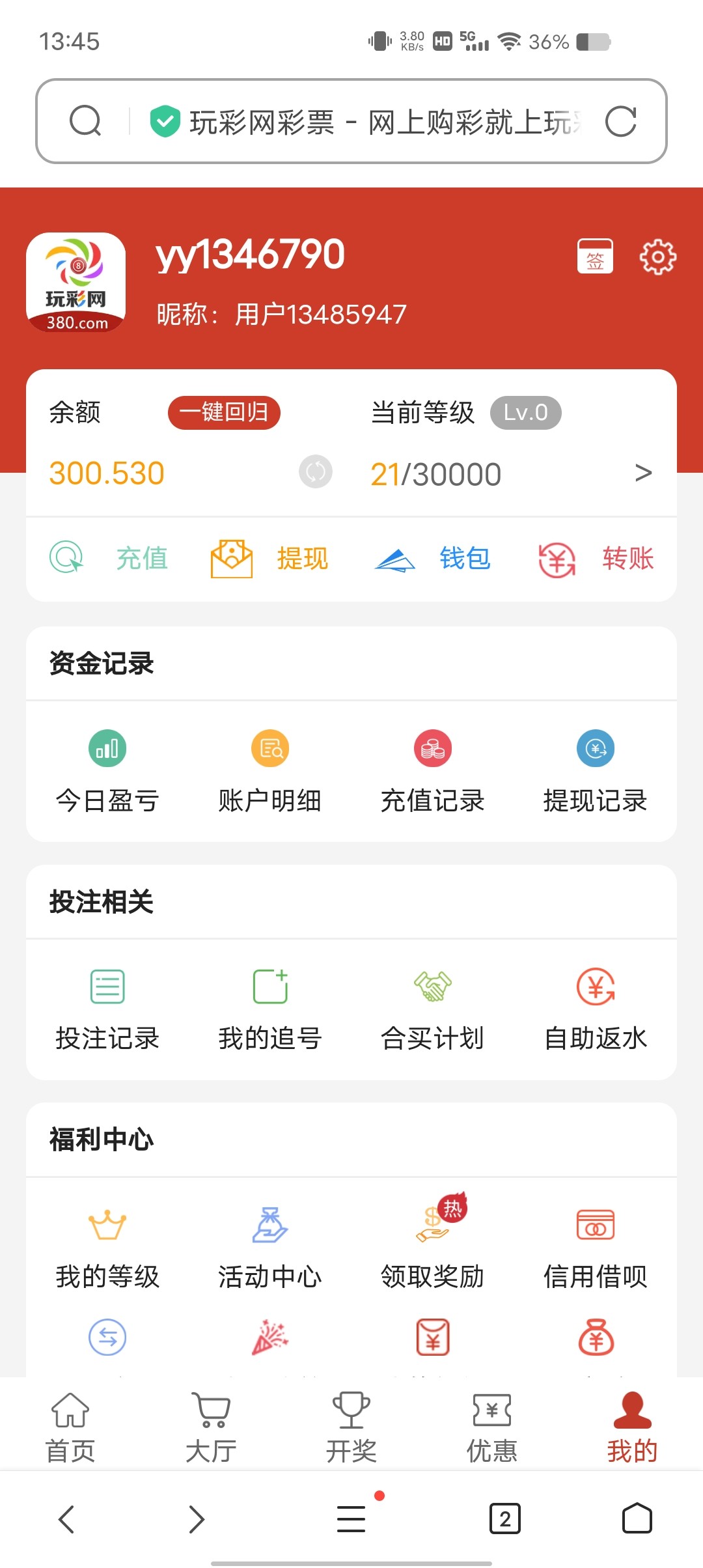Open 投注记录 betting records icon
The image size is (703, 1568).
(107, 986)
